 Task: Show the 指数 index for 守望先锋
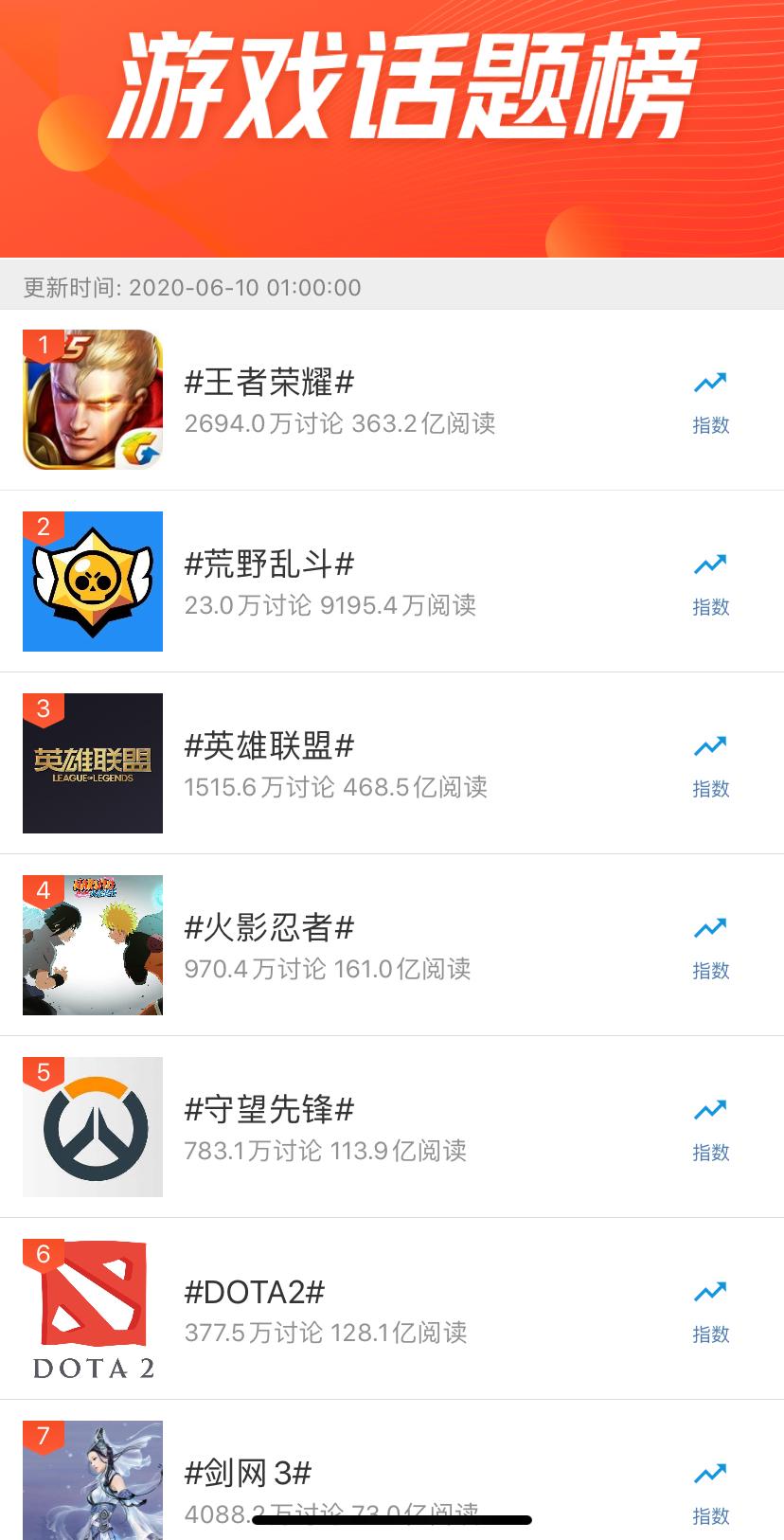(x=710, y=1129)
